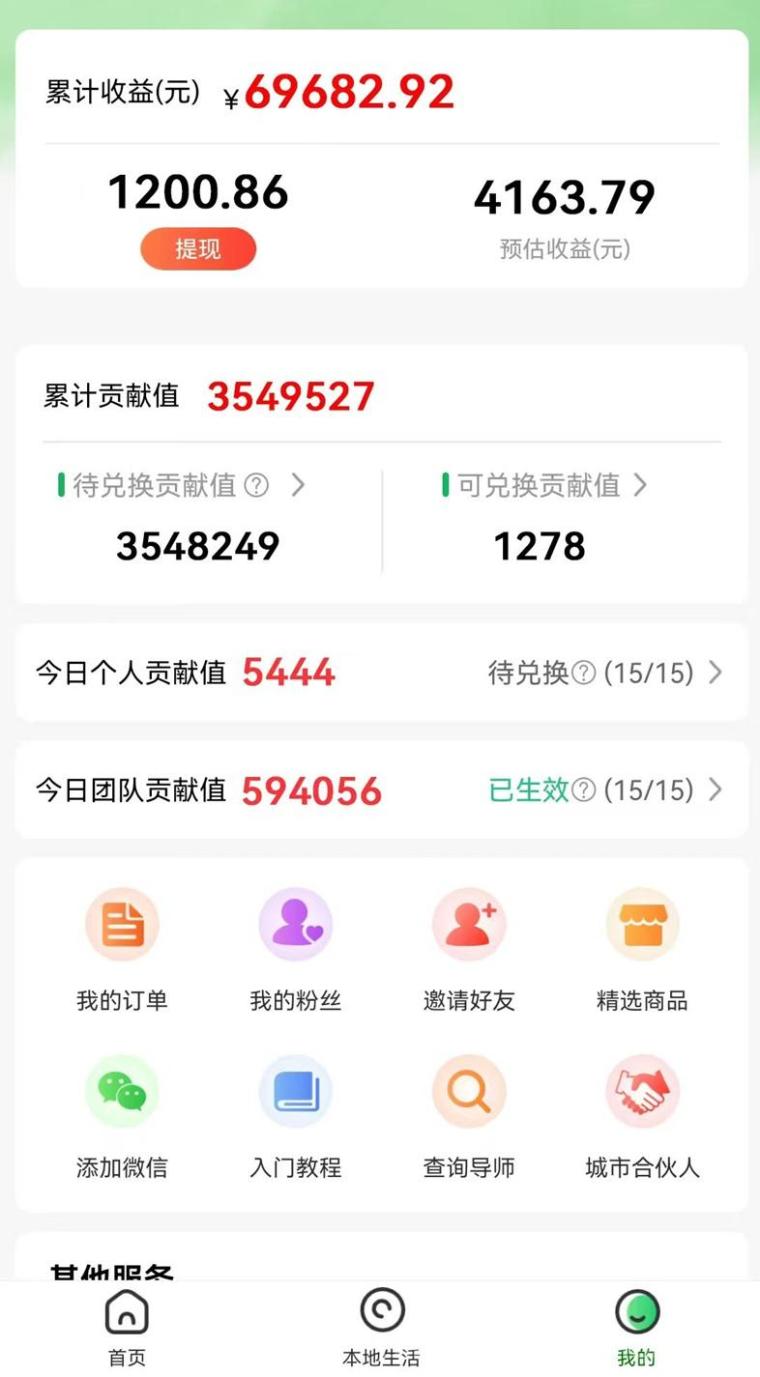Select 查询导师 (Find Mentor) search icon
Viewport: 760px width, 1377px height.
click(x=468, y=1091)
